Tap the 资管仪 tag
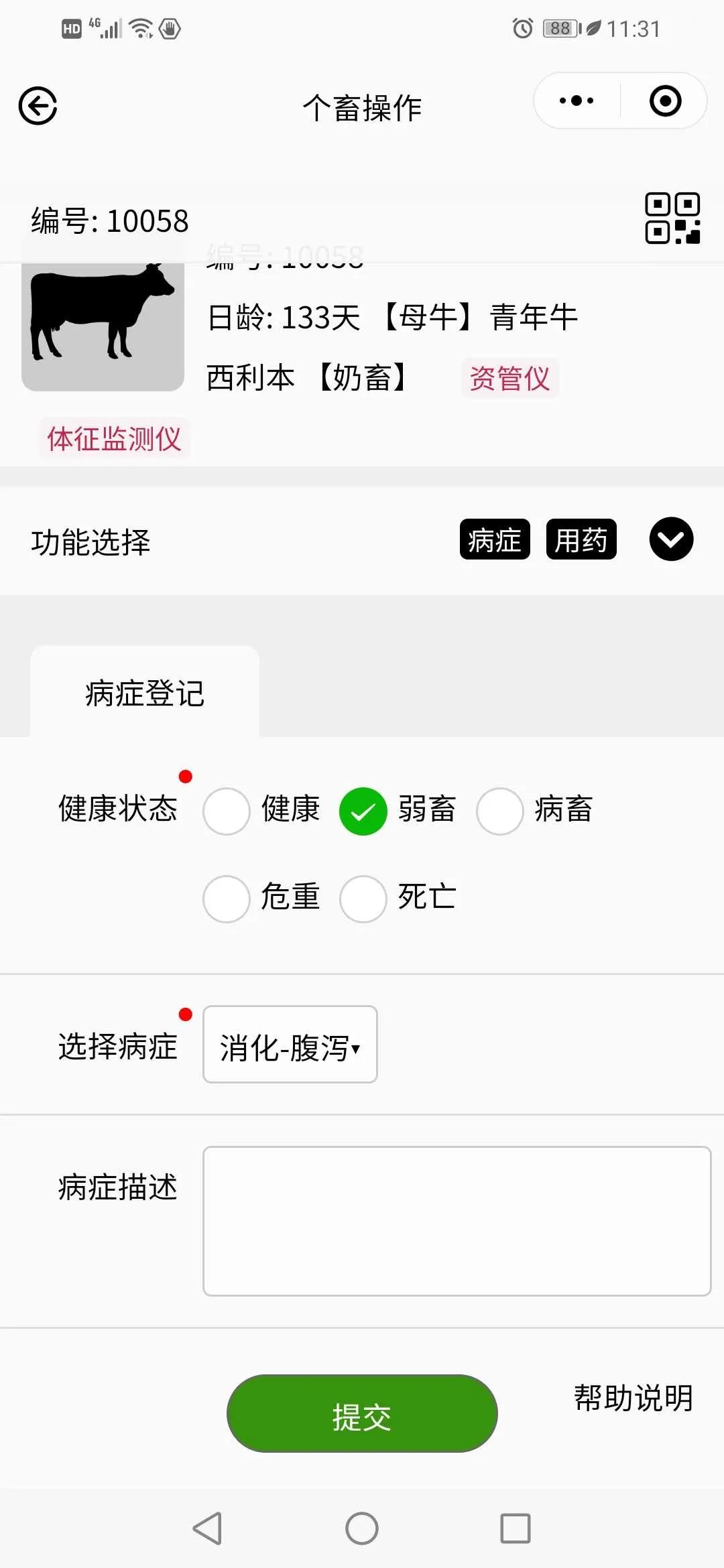The width and height of the screenshot is (724, 1568). [x=509, y=379]
